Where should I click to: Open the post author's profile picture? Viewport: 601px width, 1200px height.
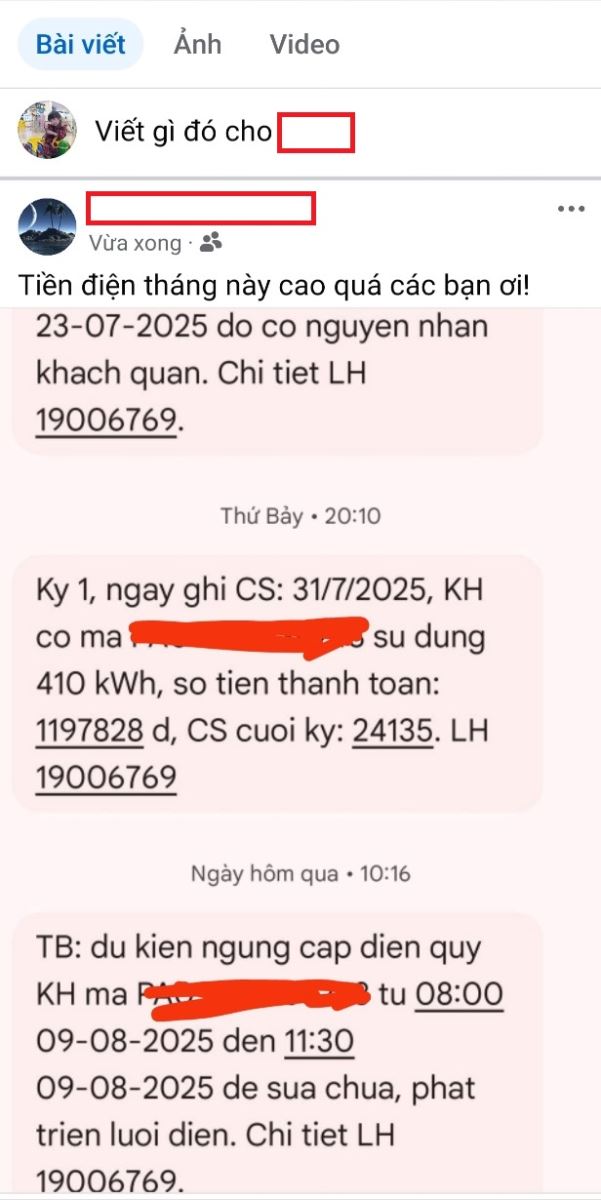47,226
